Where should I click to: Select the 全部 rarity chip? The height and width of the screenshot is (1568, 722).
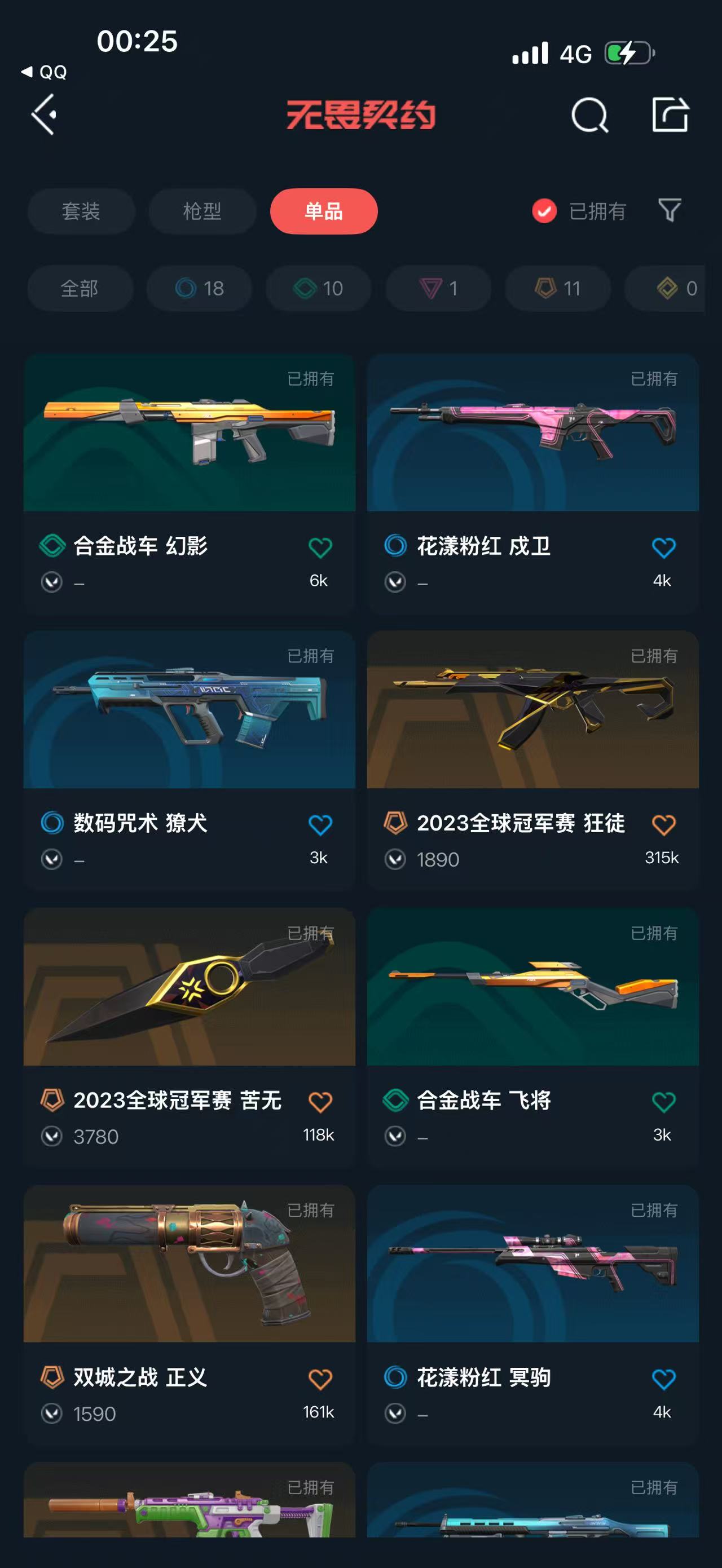pyautogui.click(x=80, y=289)
